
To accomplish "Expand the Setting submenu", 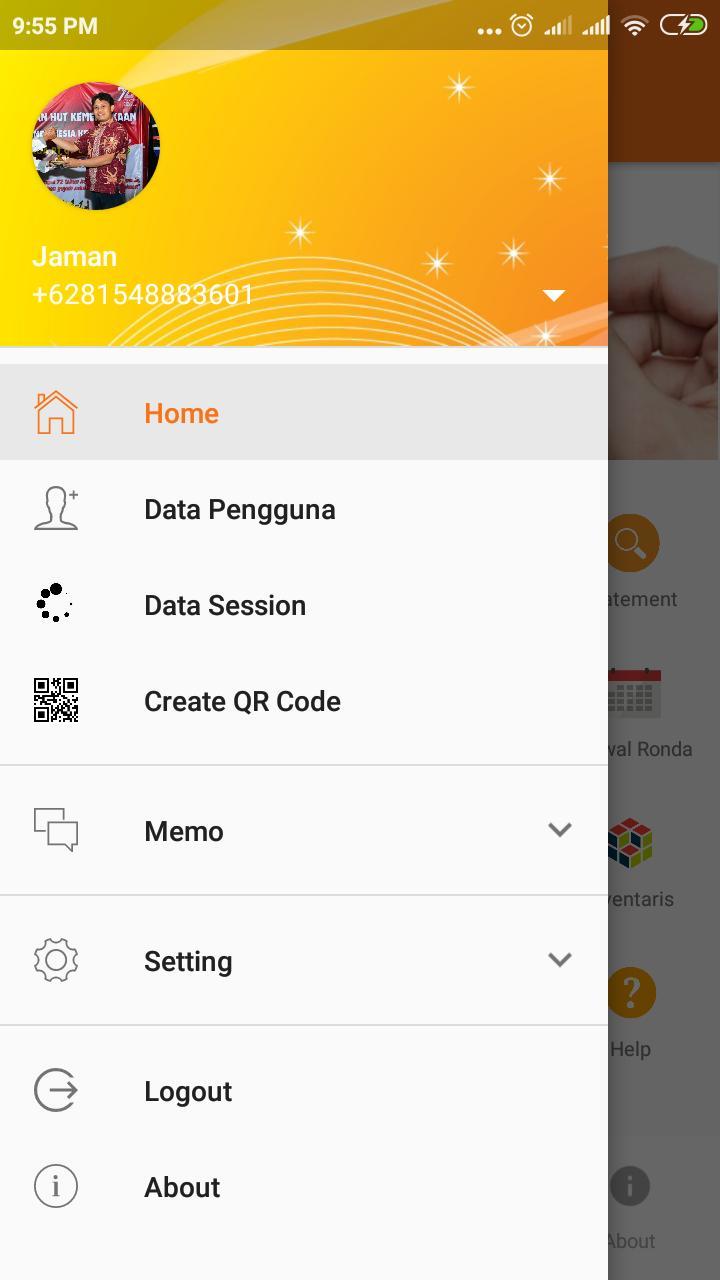I will click(x=559, y=960).
